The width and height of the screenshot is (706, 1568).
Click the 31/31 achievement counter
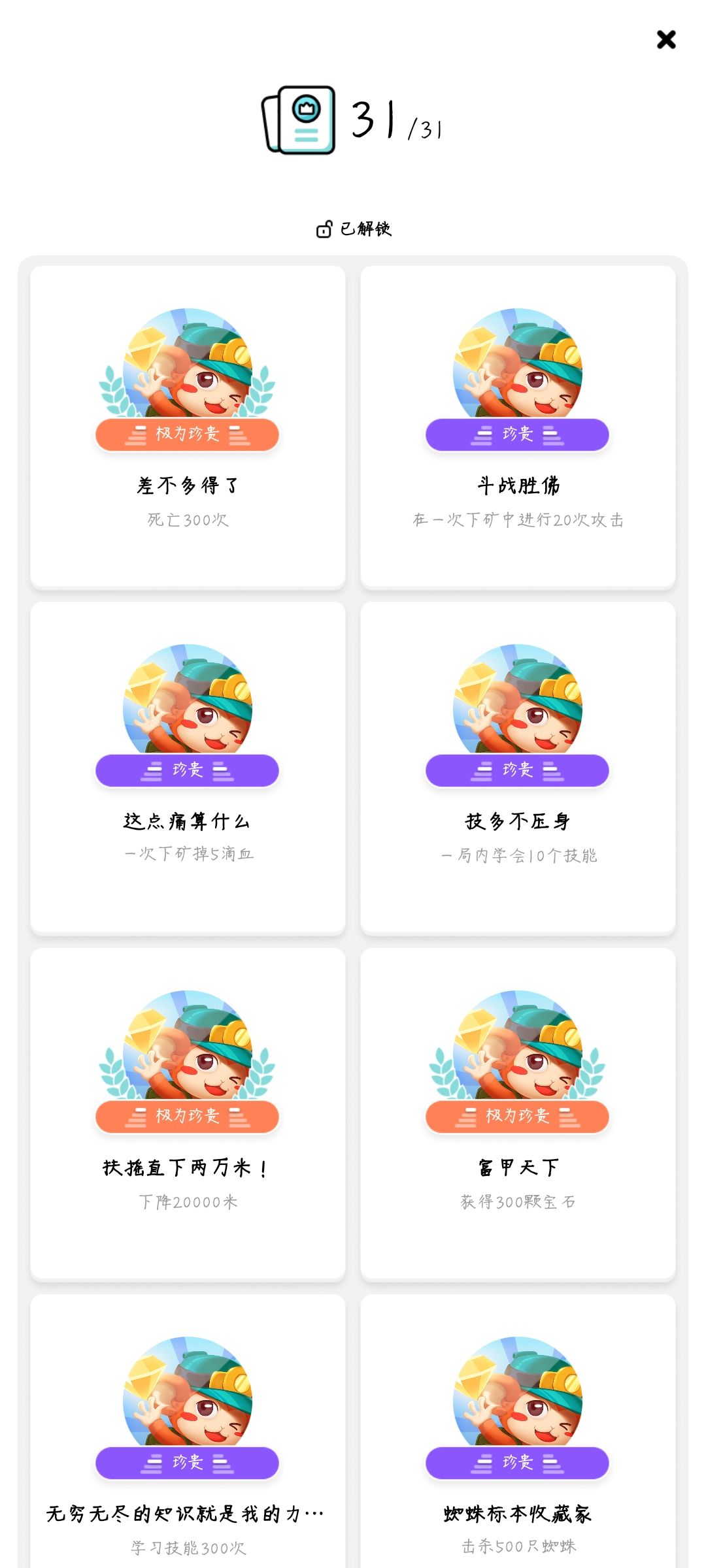pyautogui.click(x=392, y=121)
